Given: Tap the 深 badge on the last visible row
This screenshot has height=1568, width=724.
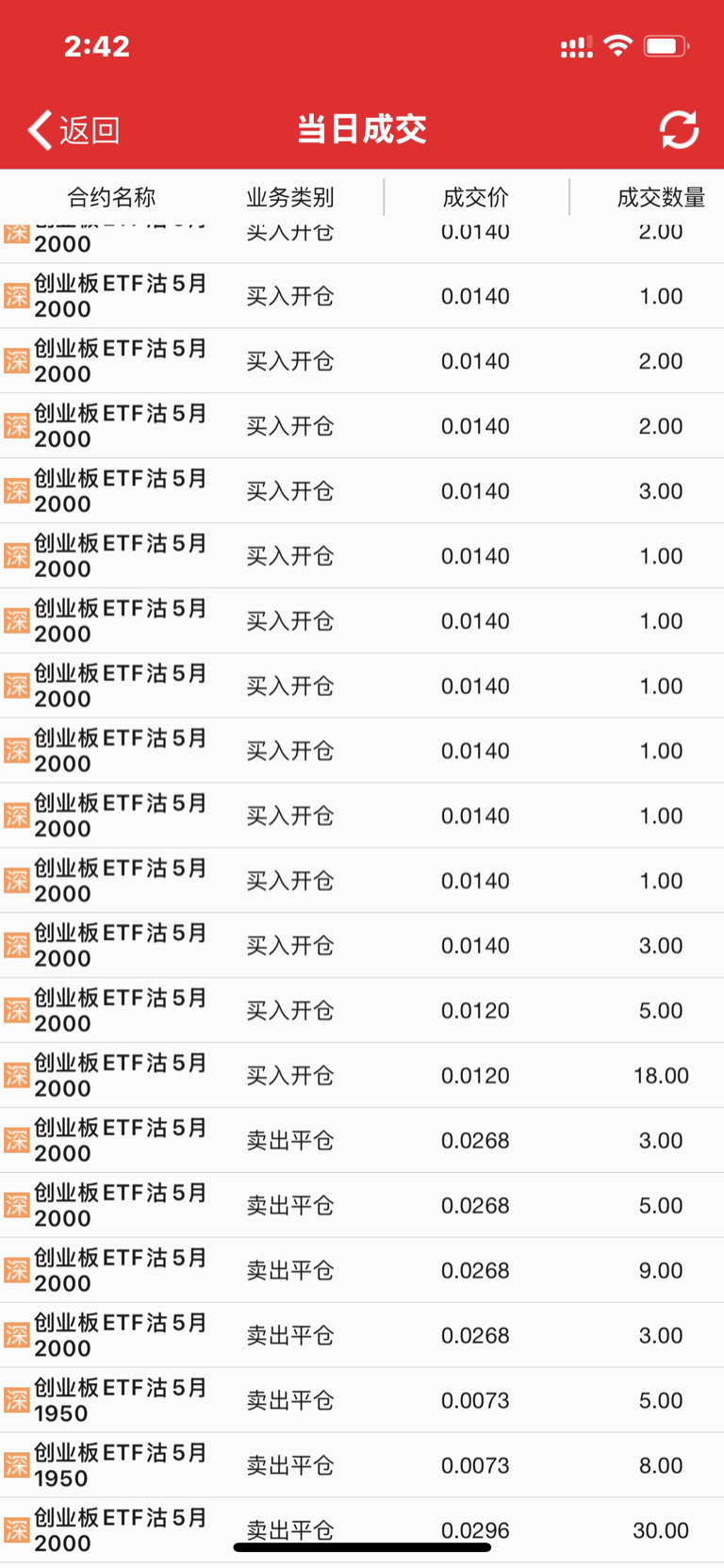Looking at the screenshot, I should point(16,1531).
